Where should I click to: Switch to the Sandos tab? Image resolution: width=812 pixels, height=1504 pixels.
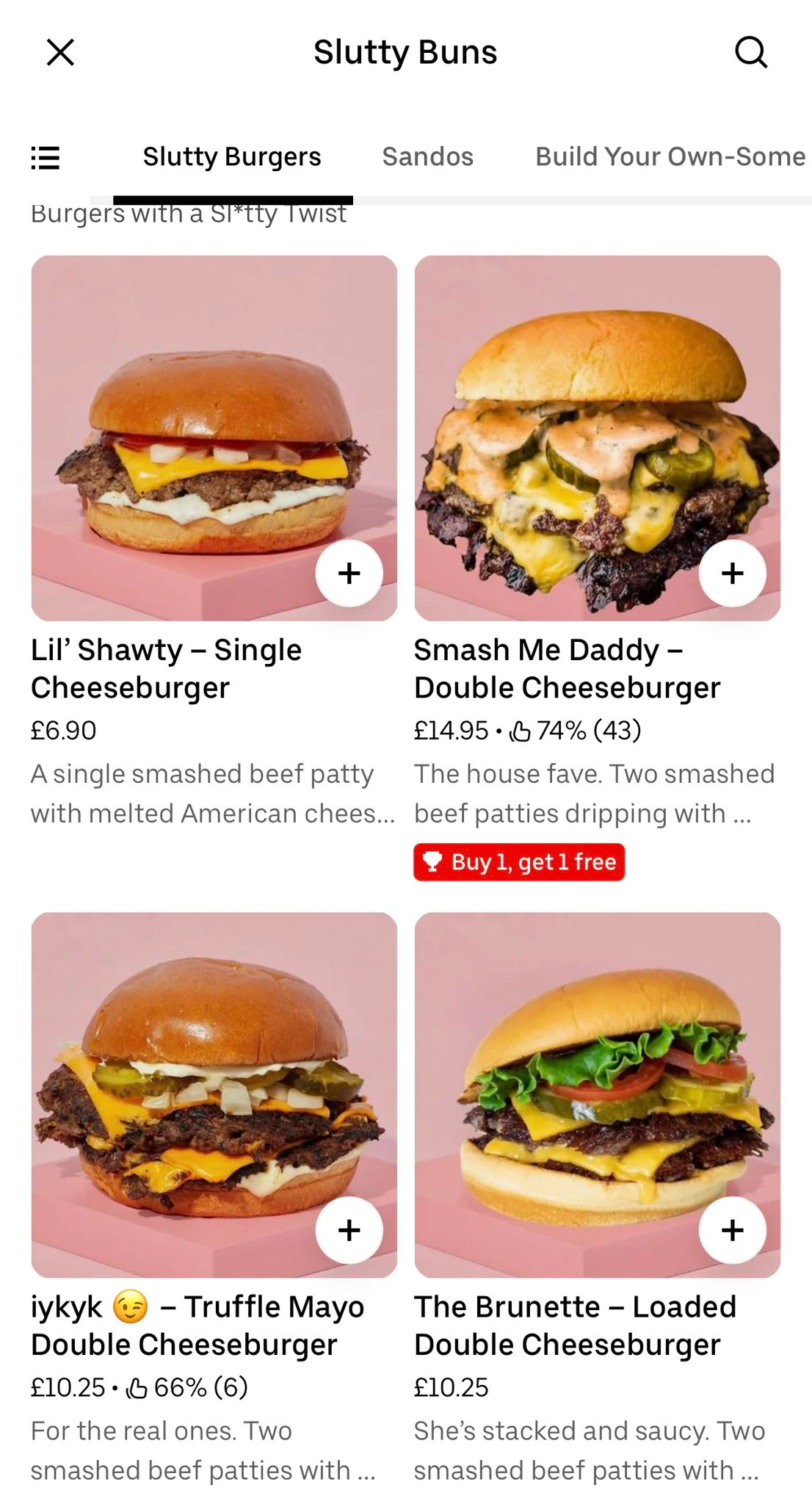pos(427,156)
